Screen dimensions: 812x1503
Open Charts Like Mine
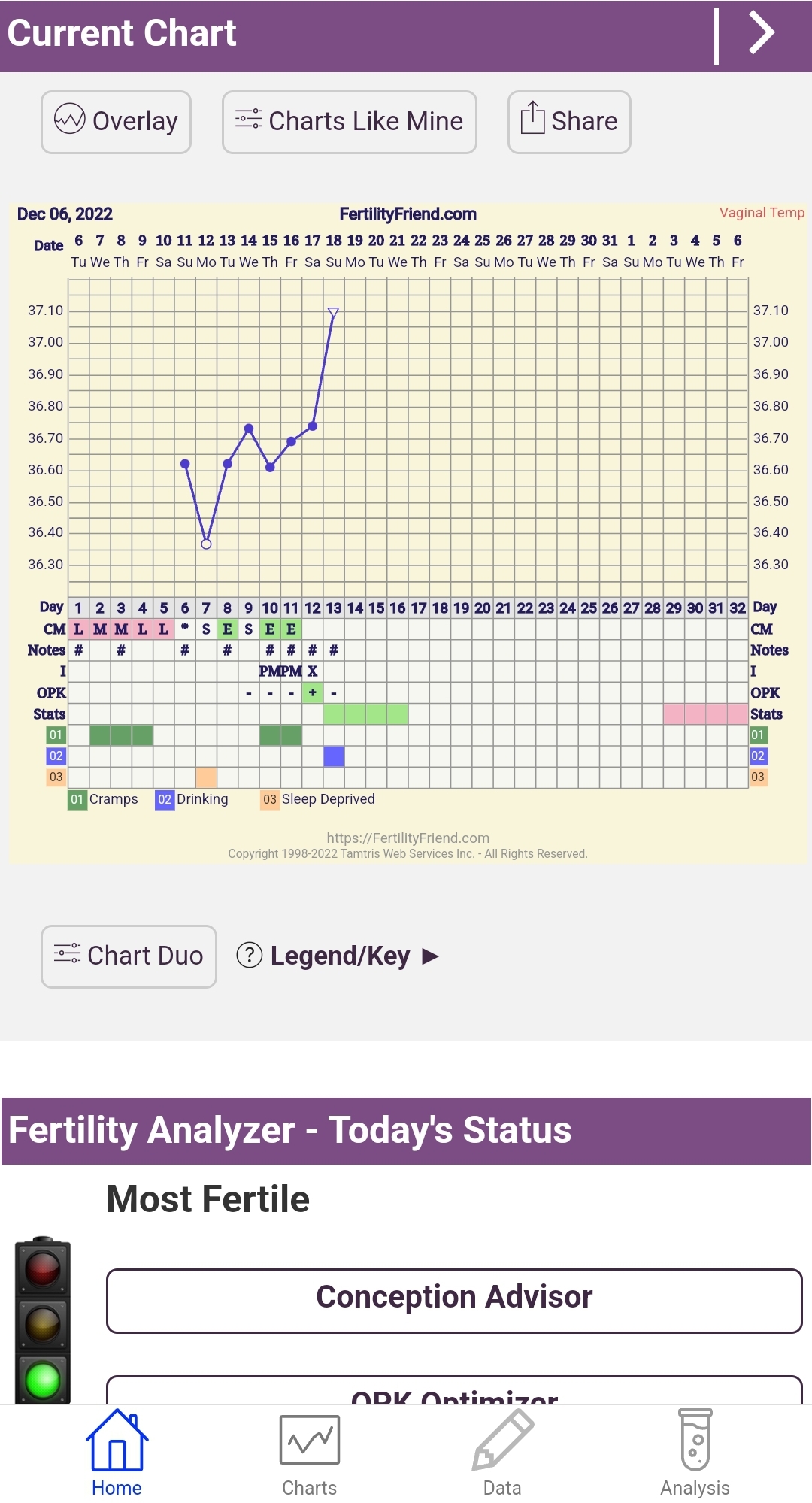[x=350, y=122]
